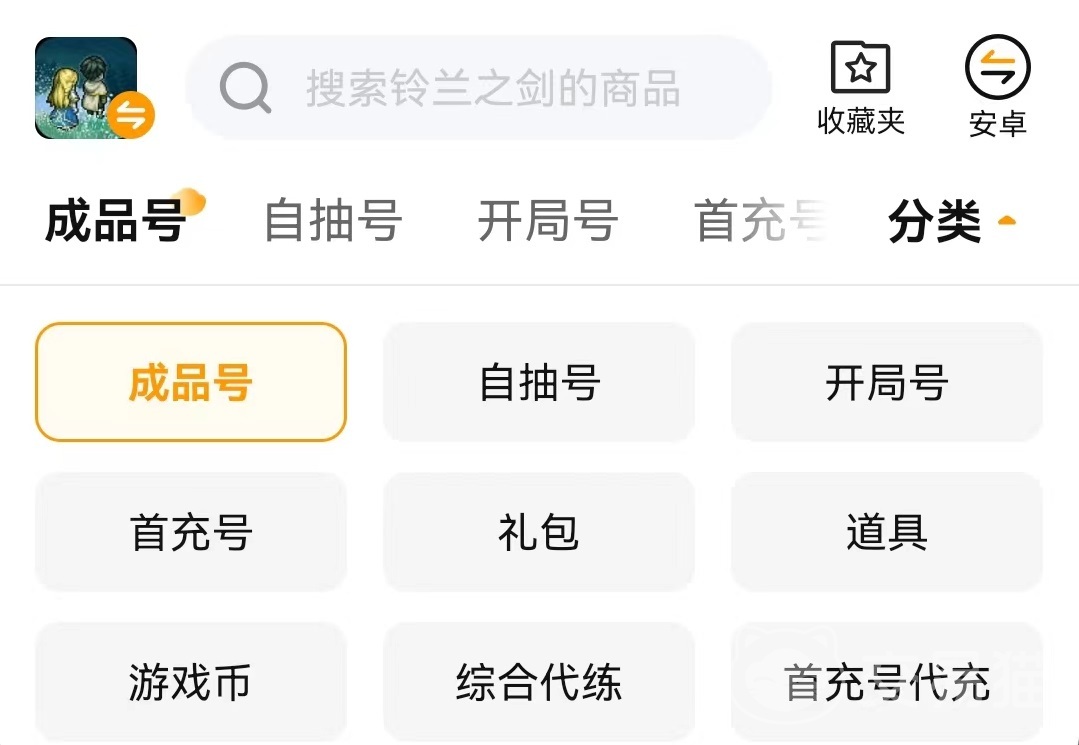Viewport: 1079px width, 745px height.
Task: Choose the 开局号 category chip
Action: (x=887, y=382)
